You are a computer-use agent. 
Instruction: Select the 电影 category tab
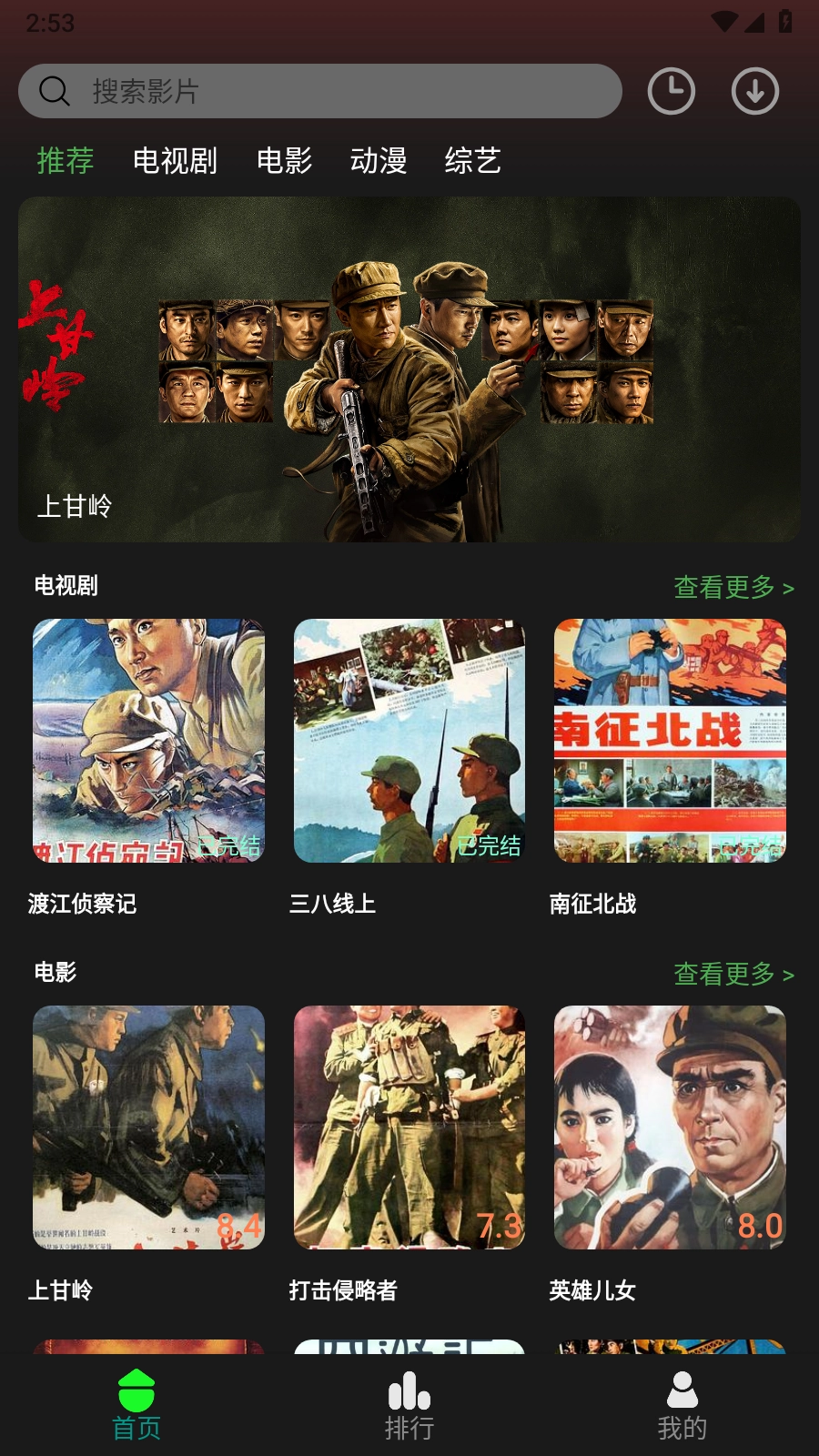[285, 160]
